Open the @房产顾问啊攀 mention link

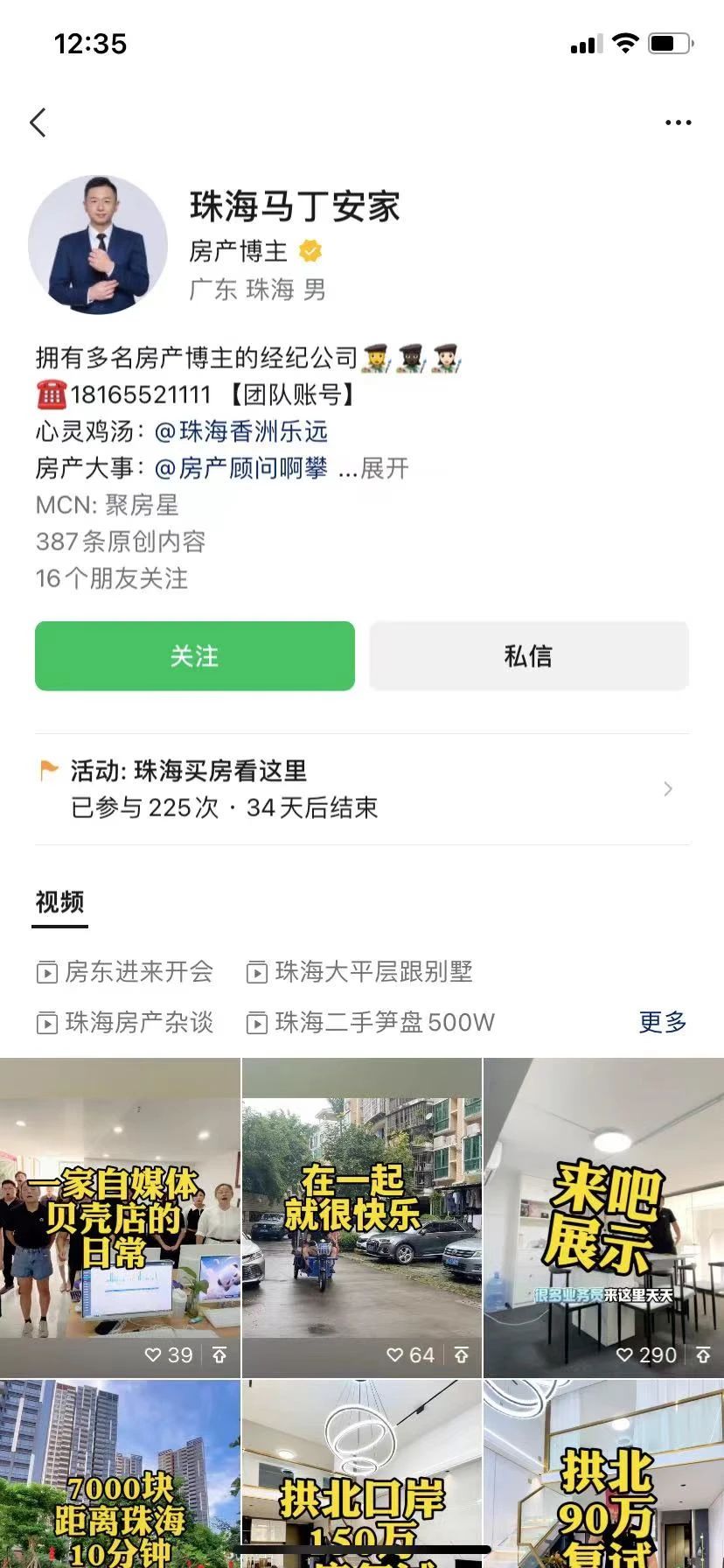click(240, 468)
